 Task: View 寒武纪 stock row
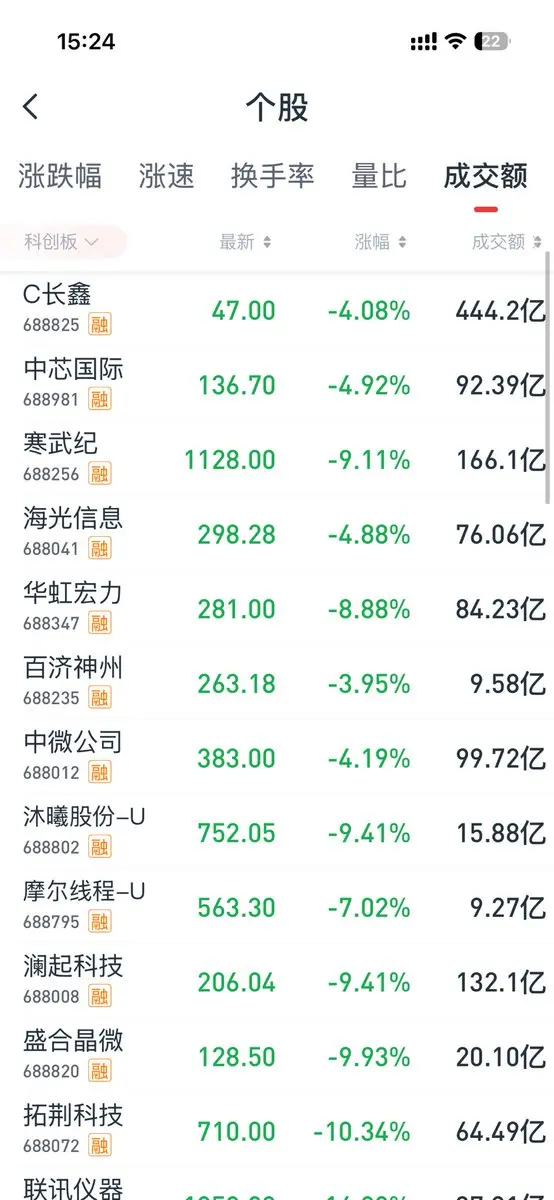pos(277,458)
